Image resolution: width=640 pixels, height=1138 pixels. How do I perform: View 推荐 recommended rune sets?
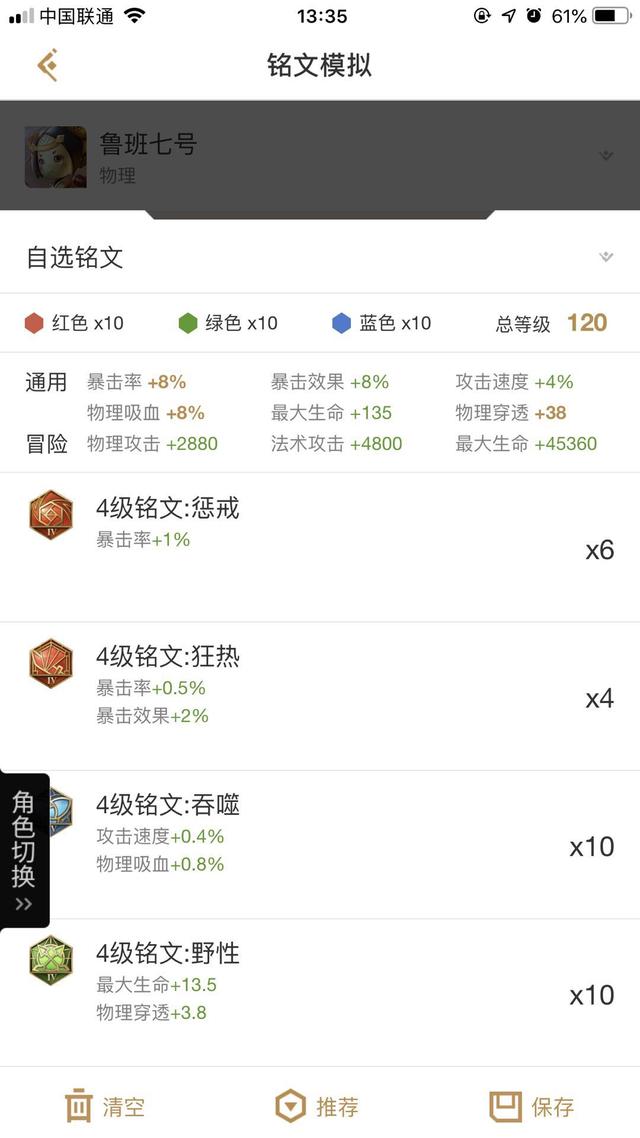click(317, 1106)
